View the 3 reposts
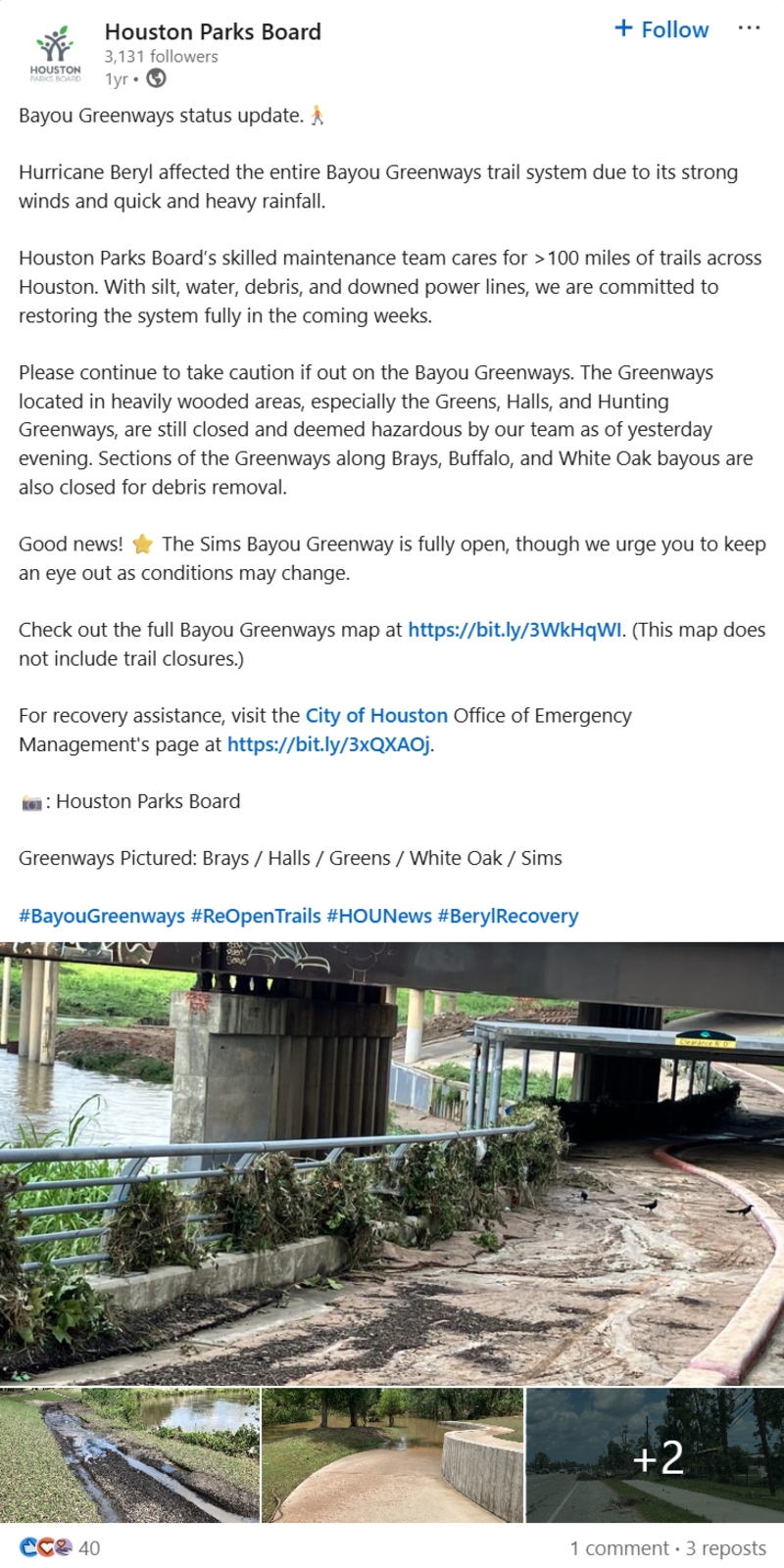 pos(726,1547)
